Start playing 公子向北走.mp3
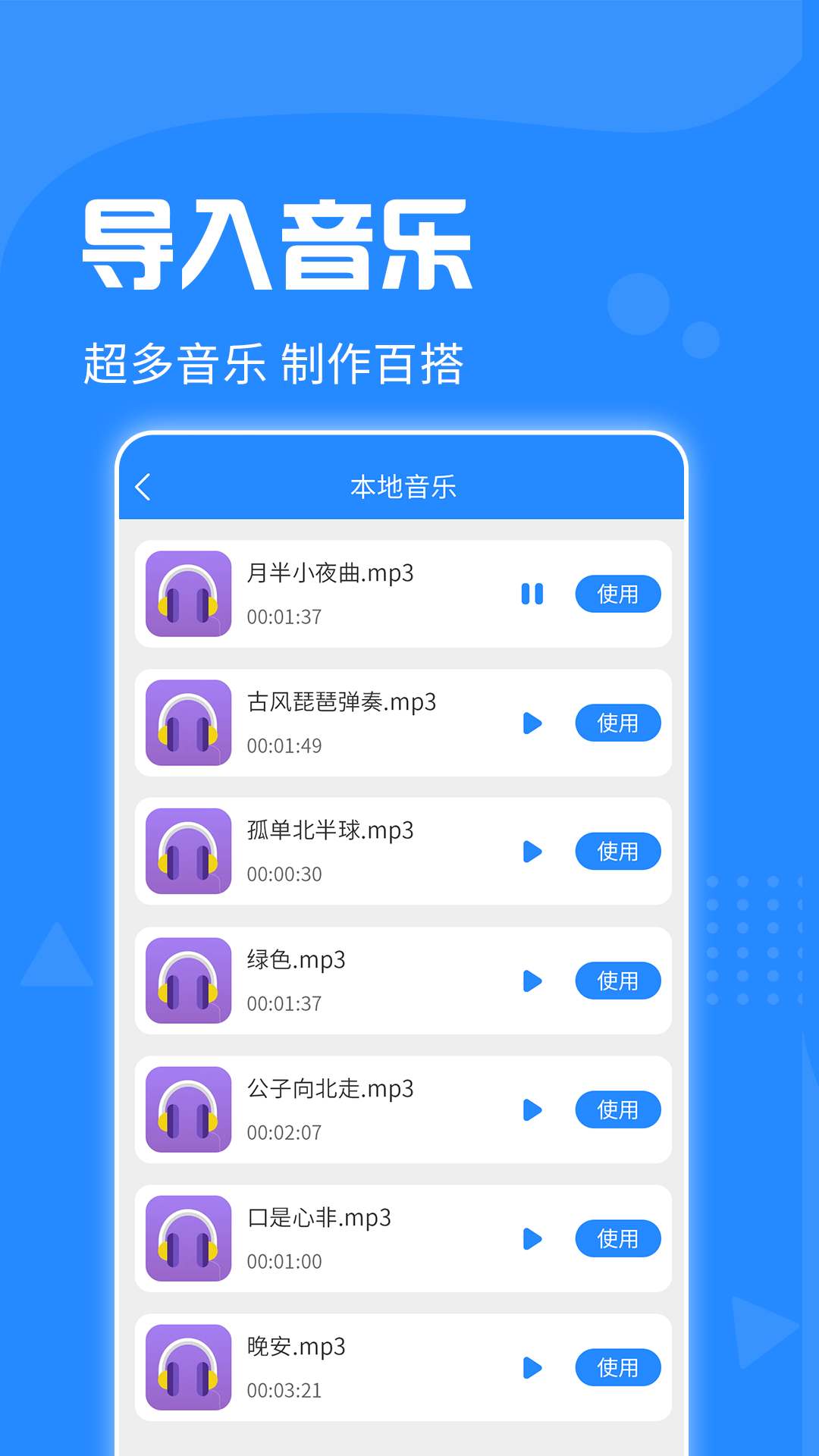 pos(532,1109)
